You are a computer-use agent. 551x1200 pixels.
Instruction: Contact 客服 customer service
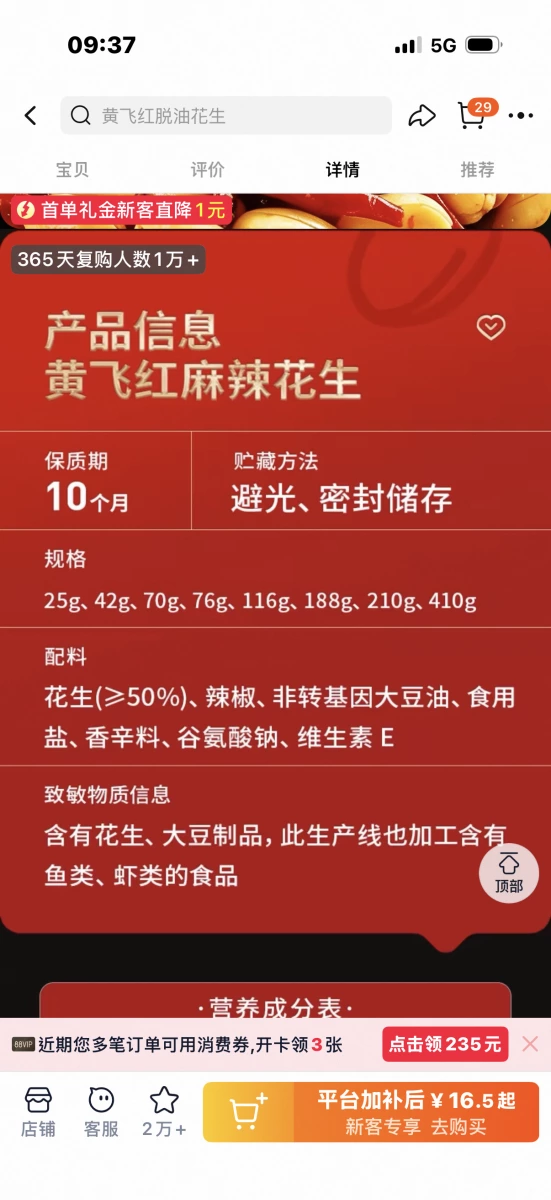[101, 1112]
